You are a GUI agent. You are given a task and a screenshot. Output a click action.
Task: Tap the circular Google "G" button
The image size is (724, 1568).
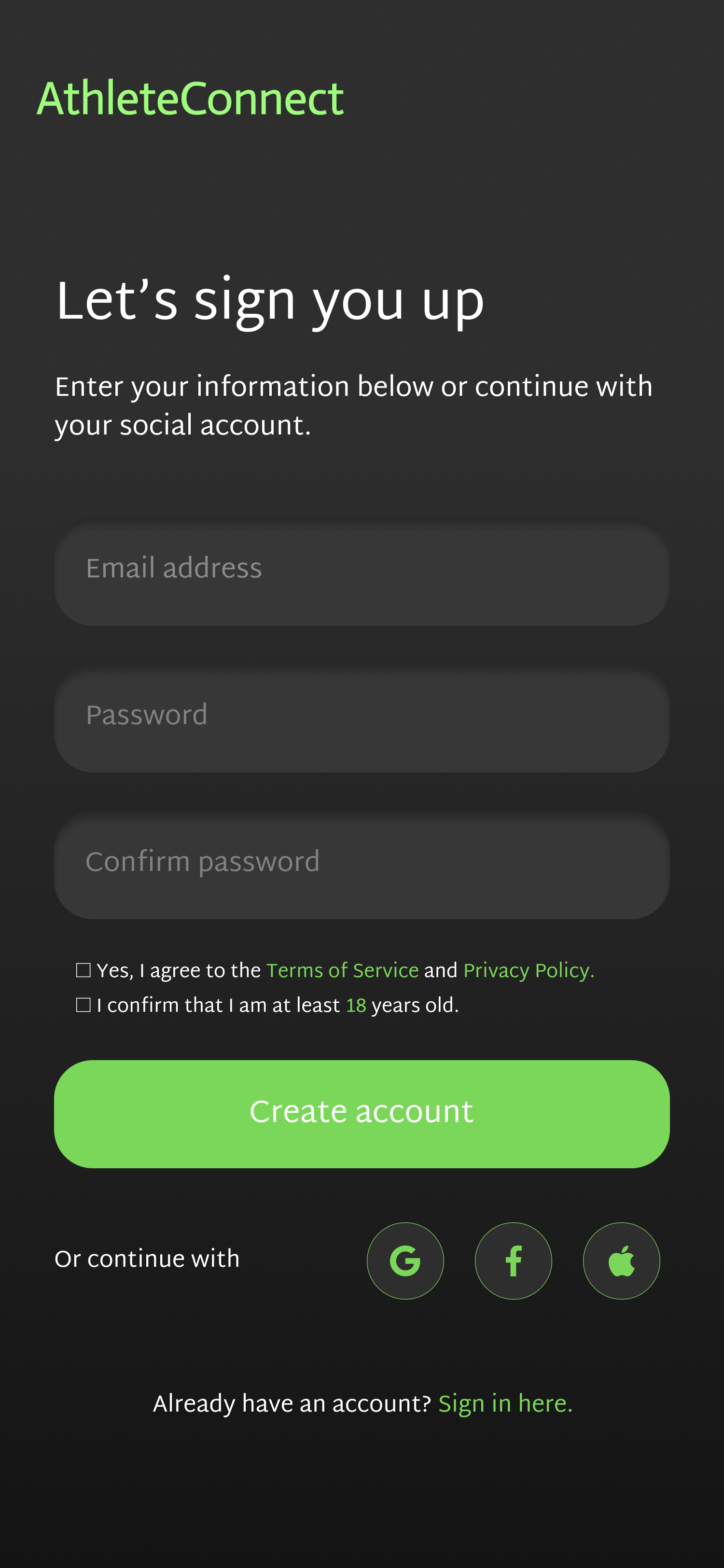click(x=405, y=1260)
